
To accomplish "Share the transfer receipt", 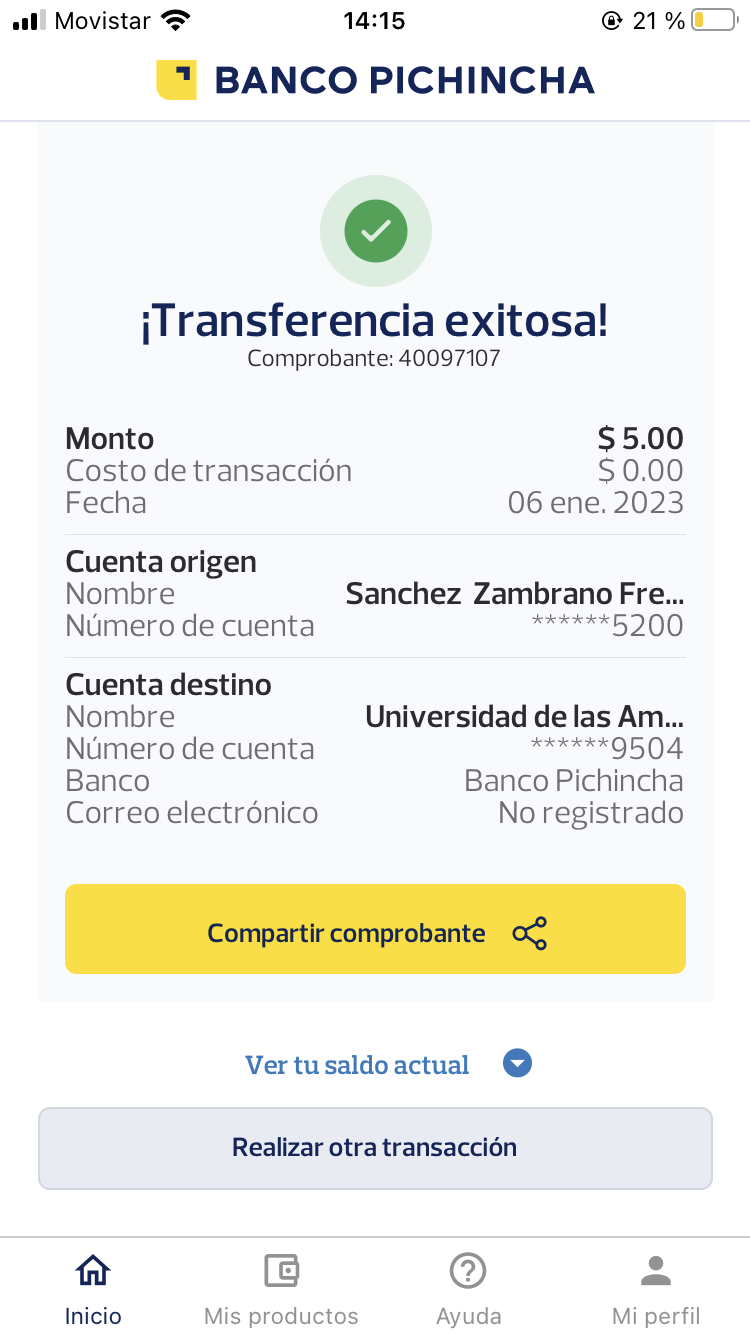I will tap(375, 929).
